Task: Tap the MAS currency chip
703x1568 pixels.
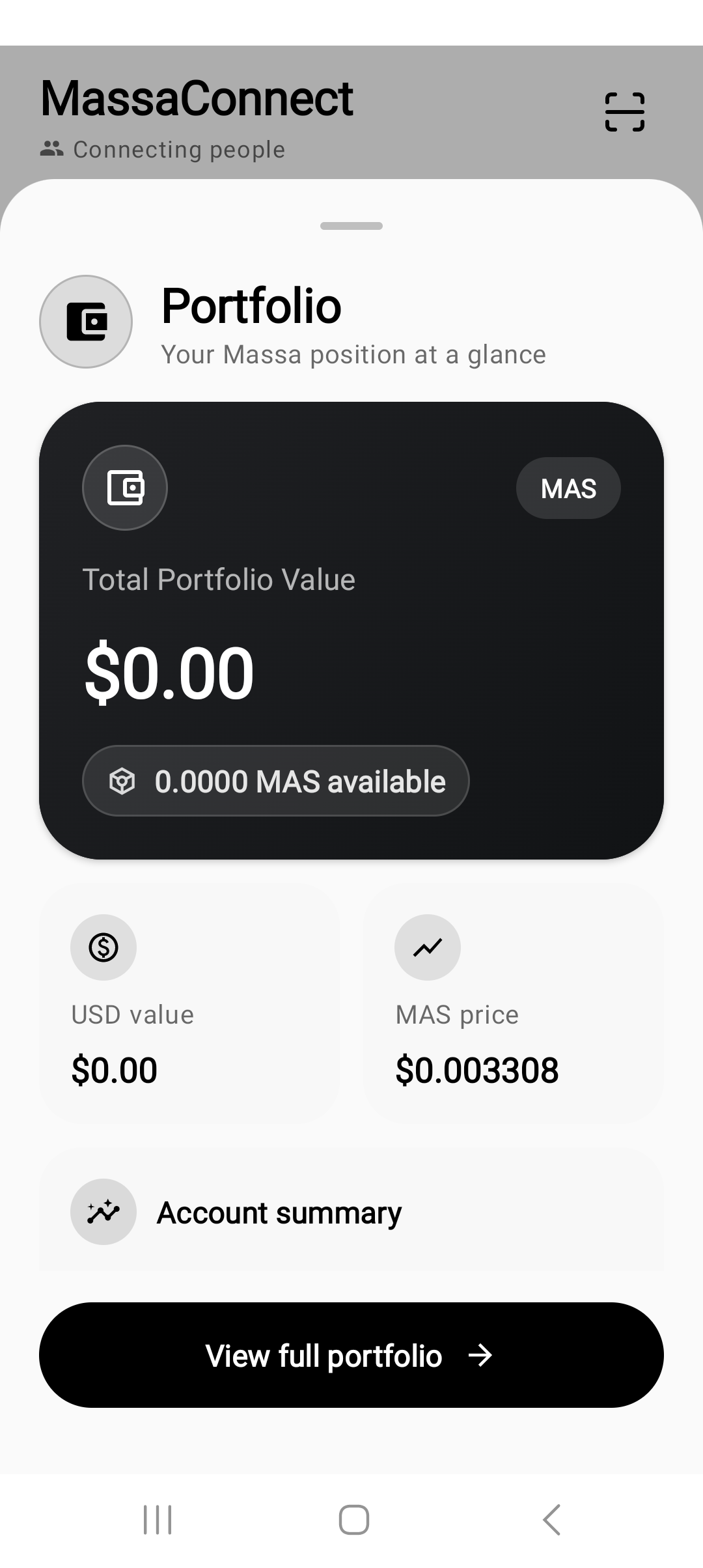Action: [568, 488]
